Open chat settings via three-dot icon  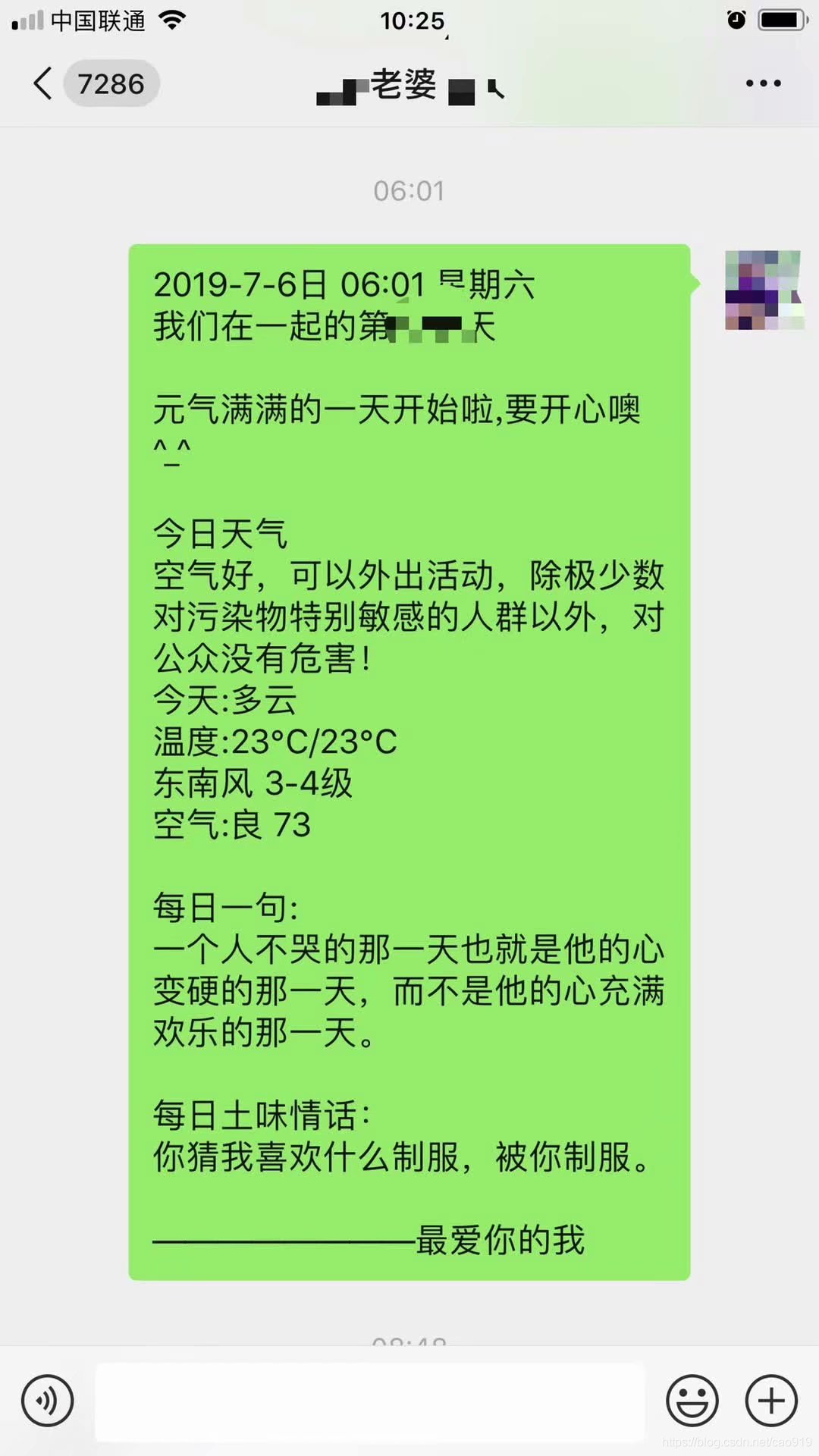click(x=762, y=83)
